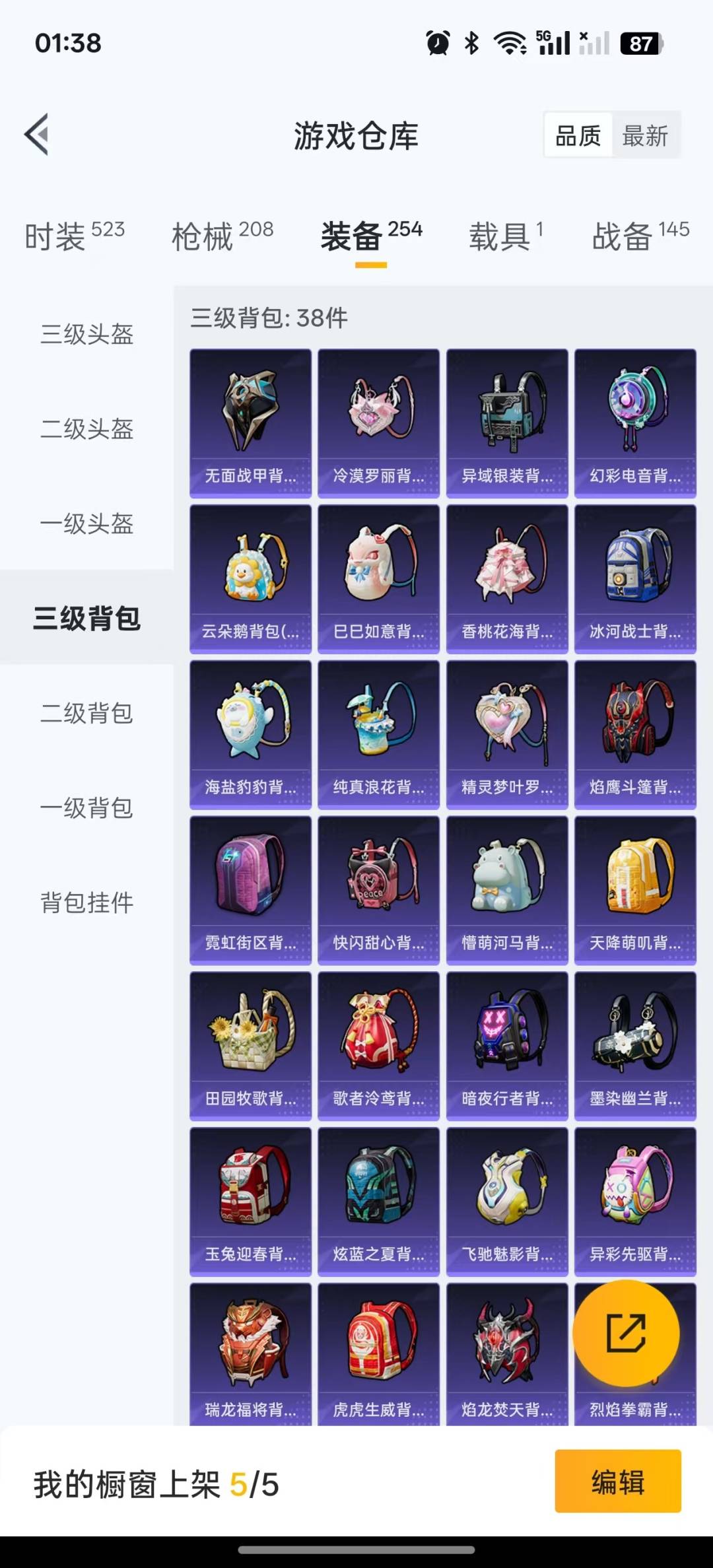Open the 玉兔迎春 backpack item
The image size is (713, 1568).
(x=250, y=1202)
